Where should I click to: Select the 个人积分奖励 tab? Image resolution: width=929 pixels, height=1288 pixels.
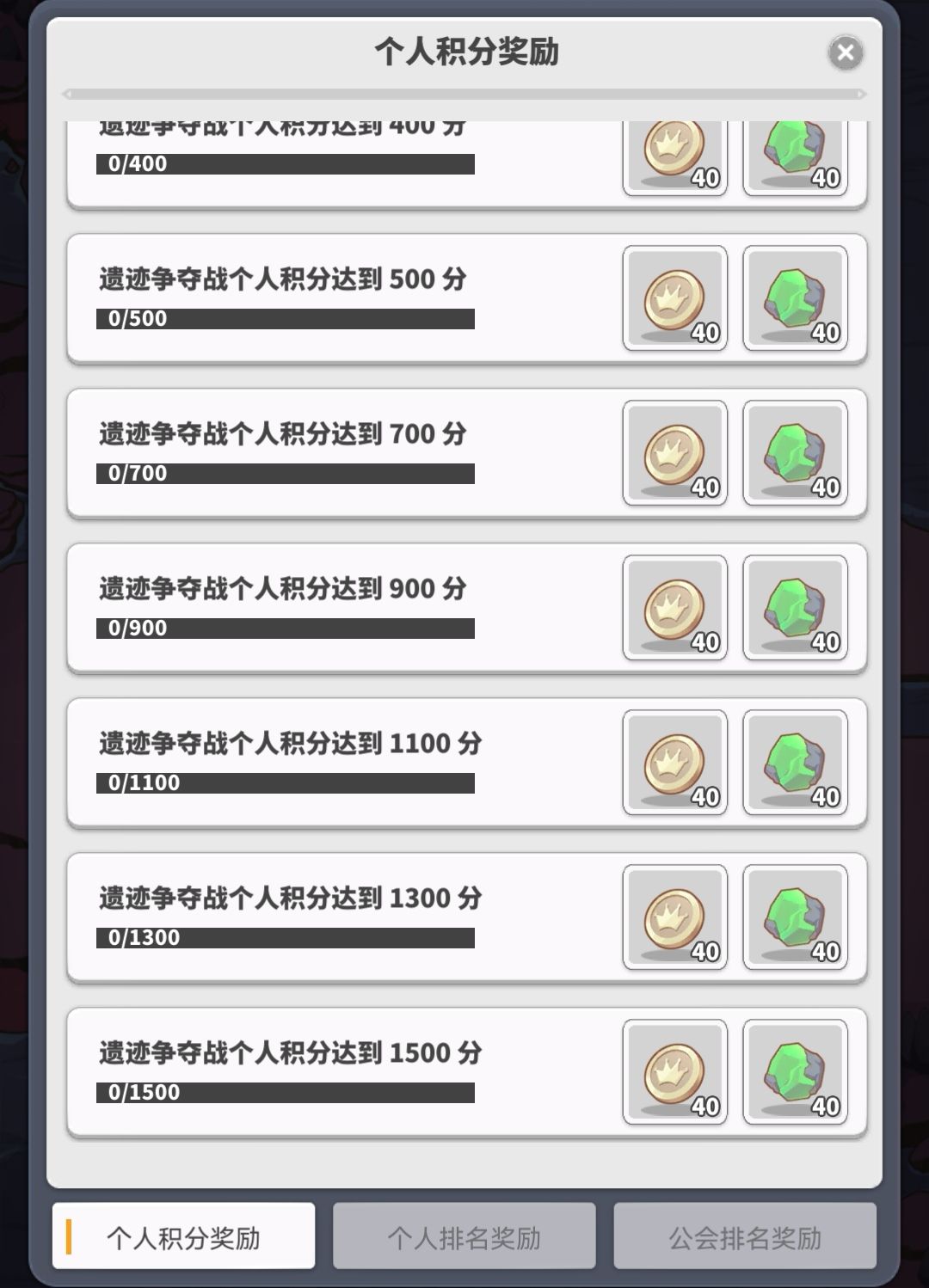[183, 1236]
